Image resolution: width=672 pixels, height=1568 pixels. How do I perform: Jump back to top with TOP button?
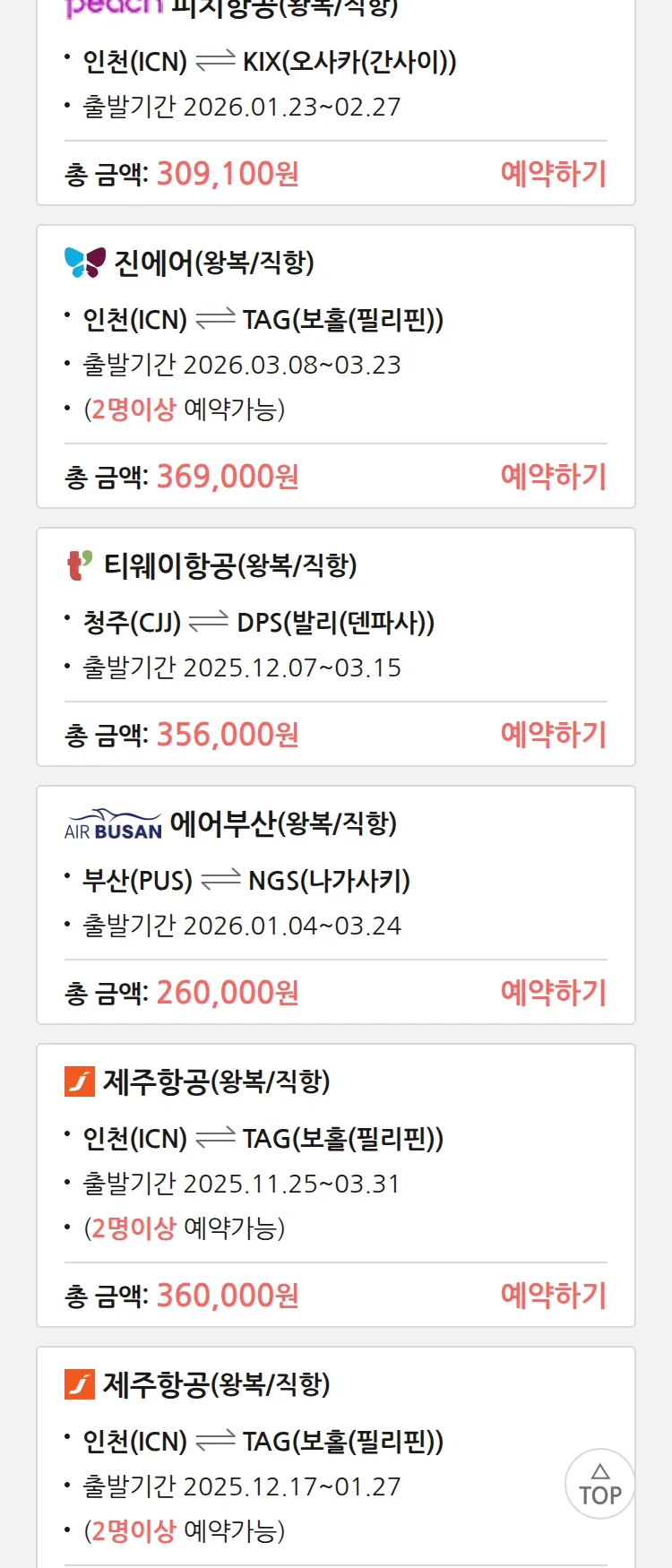pos(599,1484)
